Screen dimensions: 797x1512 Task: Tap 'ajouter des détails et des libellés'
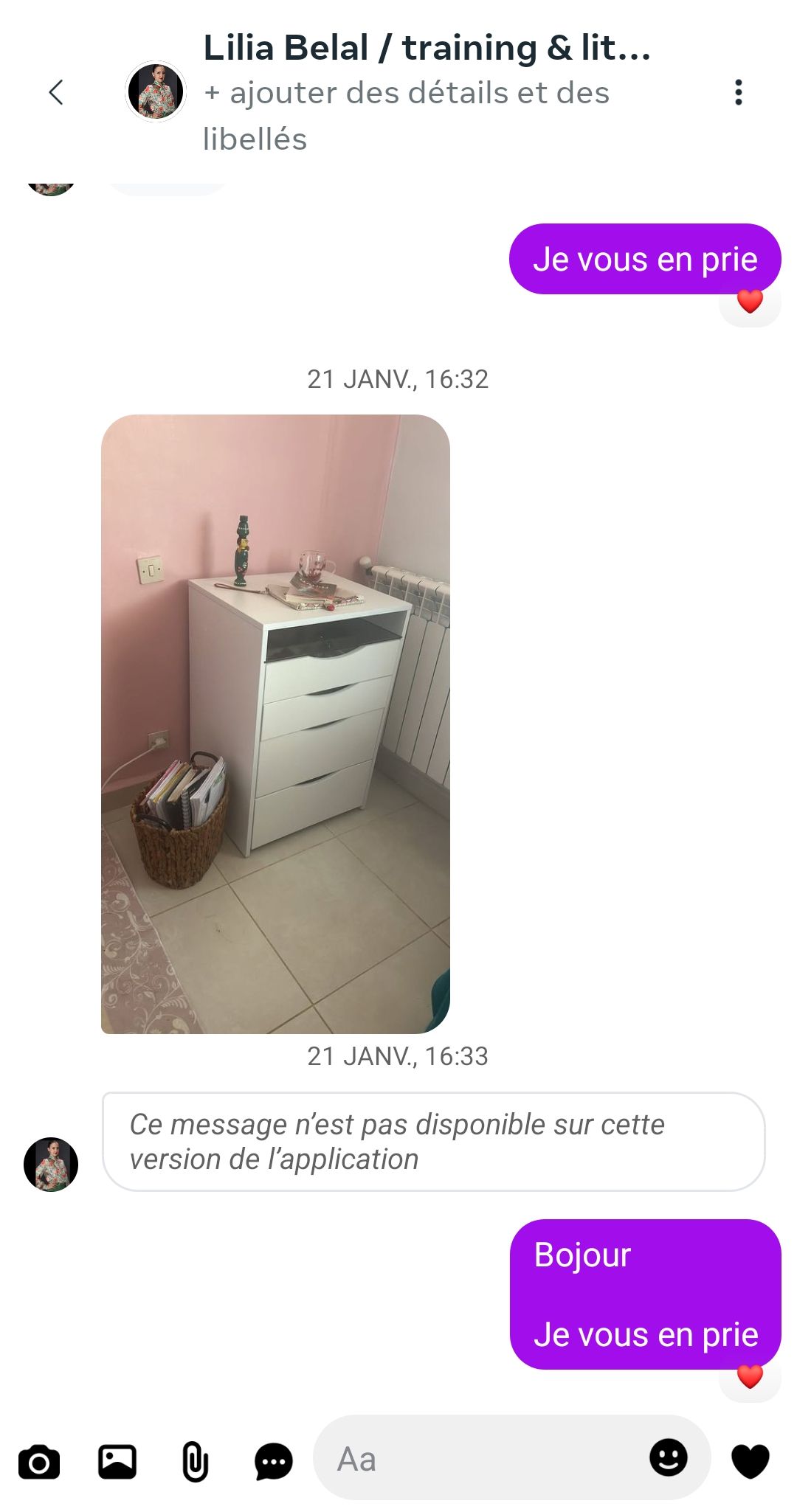[406, 116]
